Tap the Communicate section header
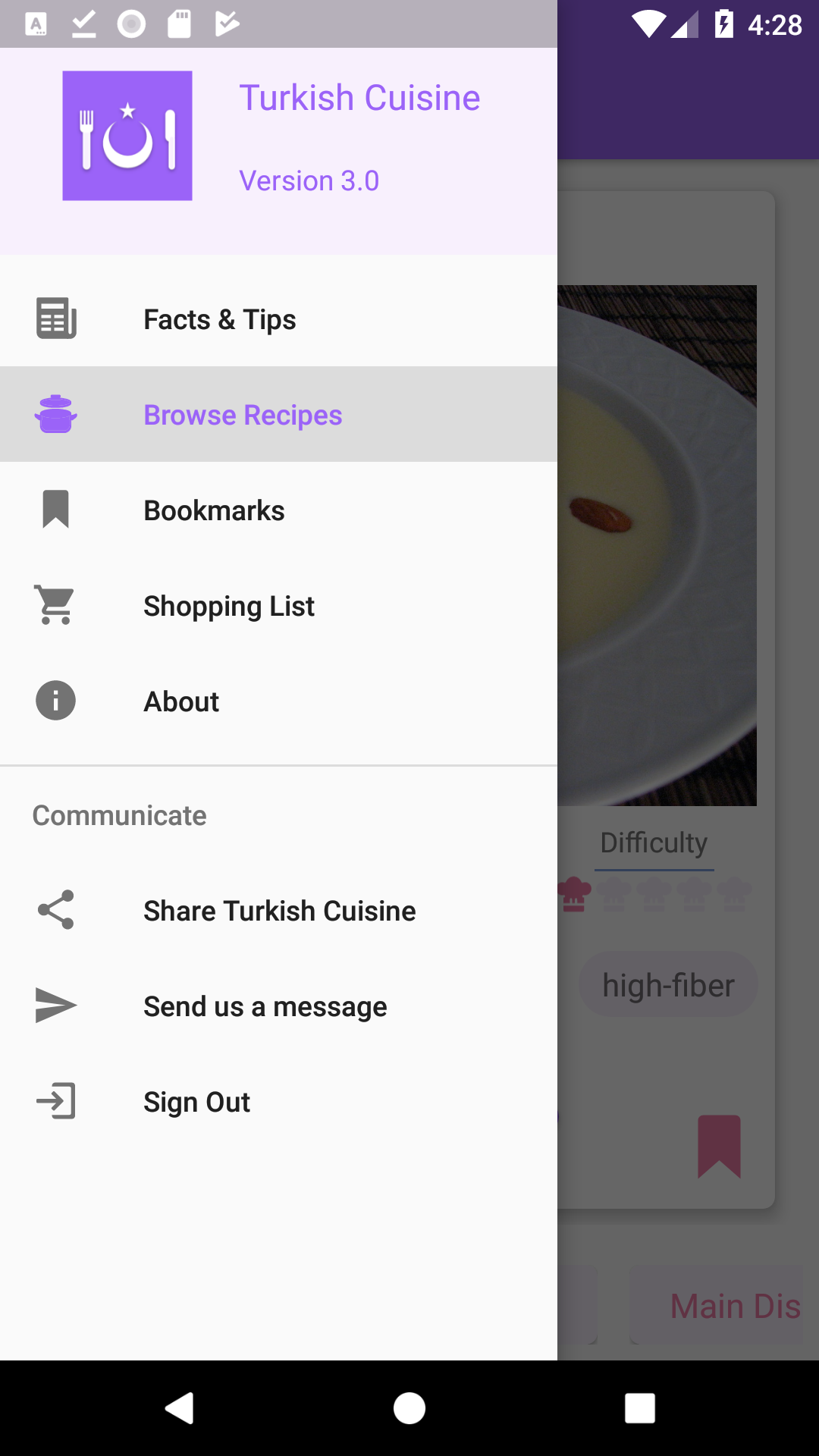 (118, 814)
